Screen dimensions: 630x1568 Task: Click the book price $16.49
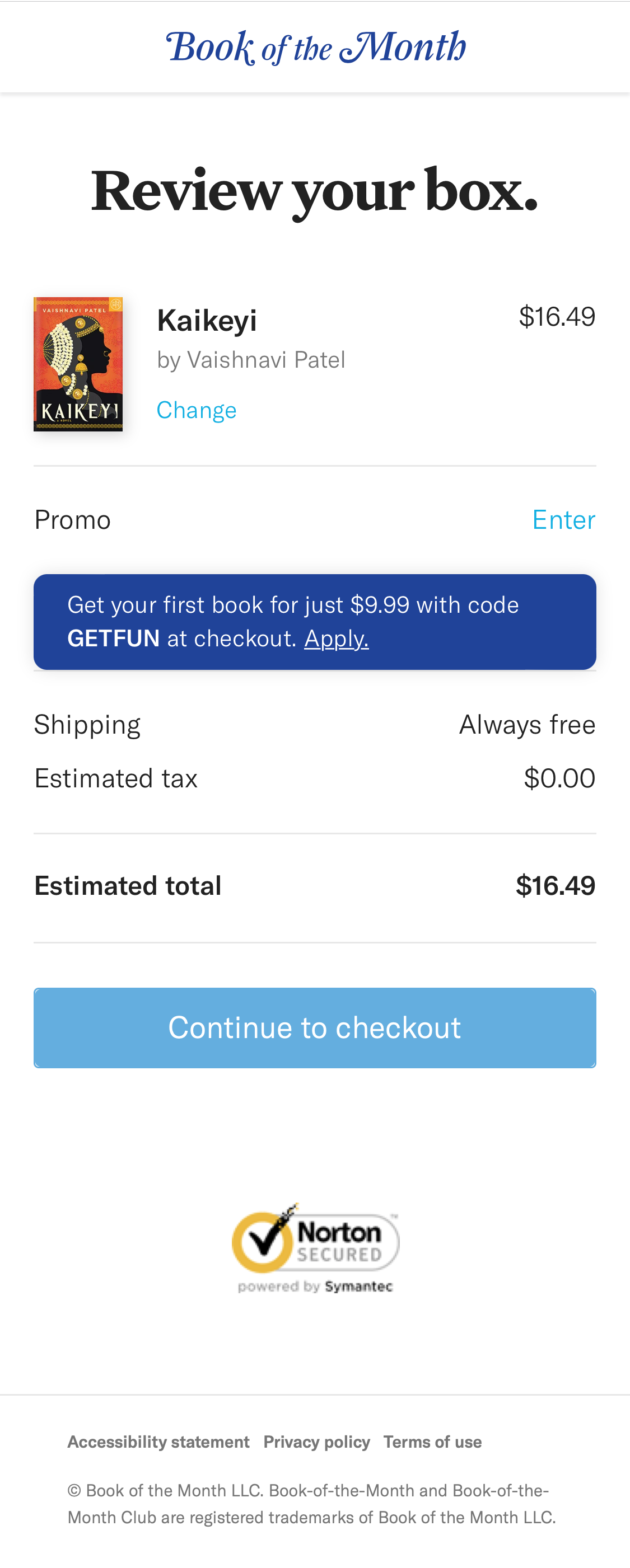557,316
